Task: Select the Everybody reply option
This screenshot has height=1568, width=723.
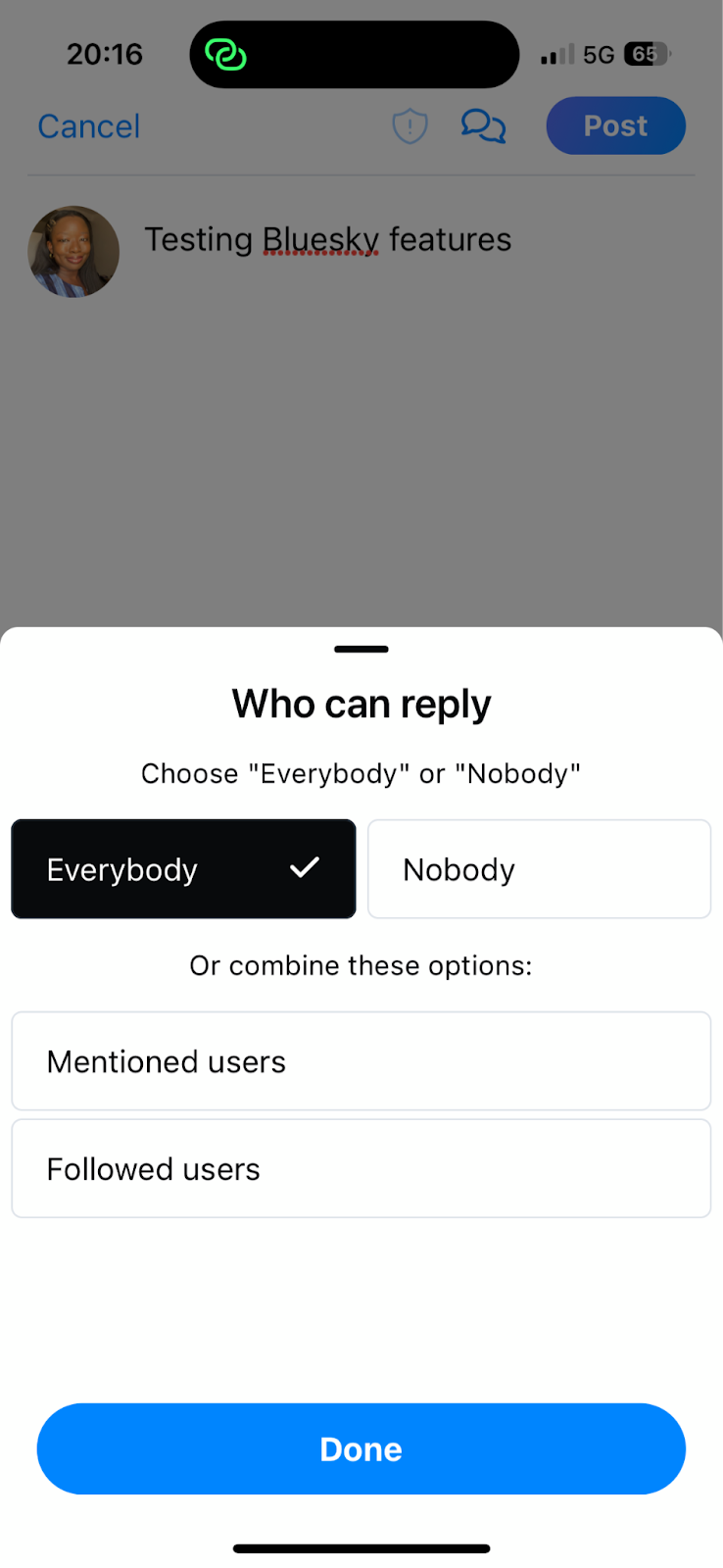Action: pyautogui.click(x=183, y=869)
